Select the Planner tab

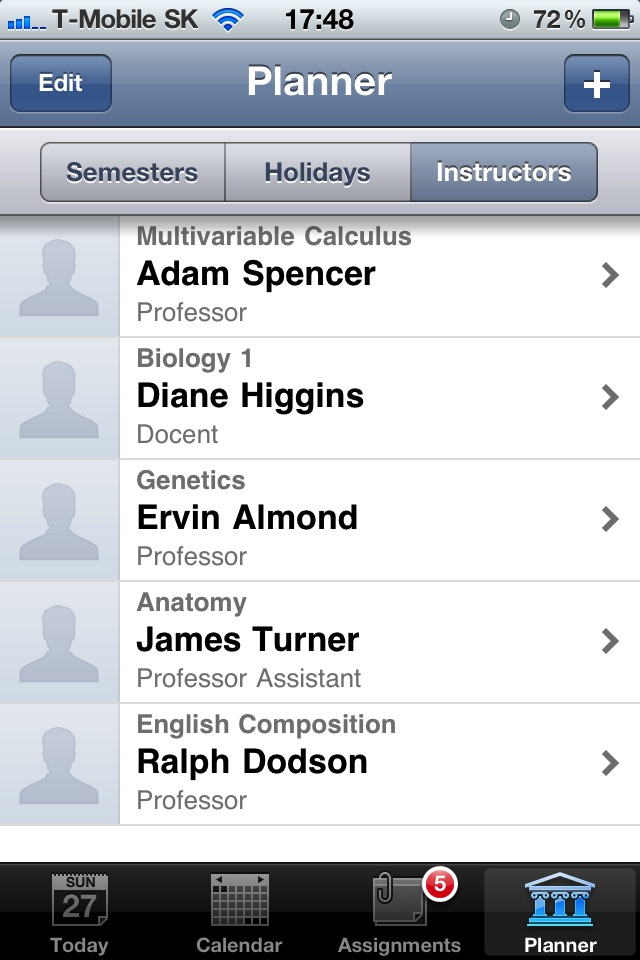coord(559,912)
